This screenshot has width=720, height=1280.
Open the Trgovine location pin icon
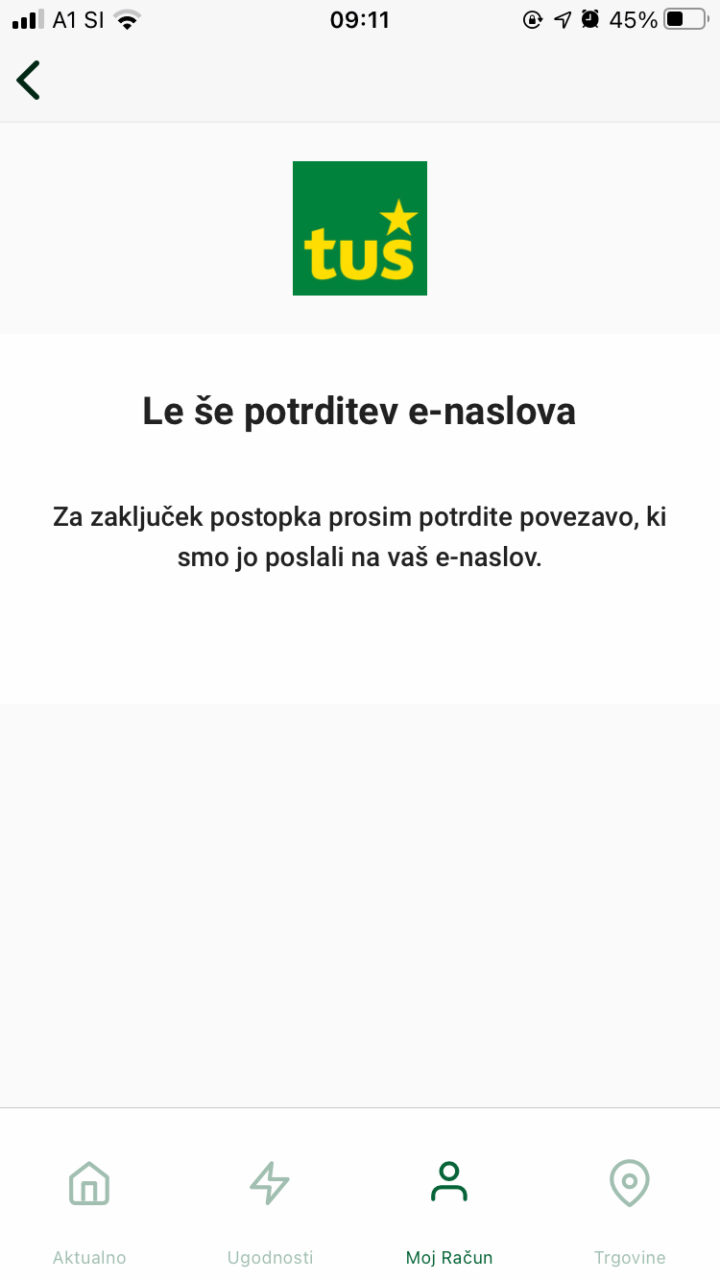pos(629,1183)
